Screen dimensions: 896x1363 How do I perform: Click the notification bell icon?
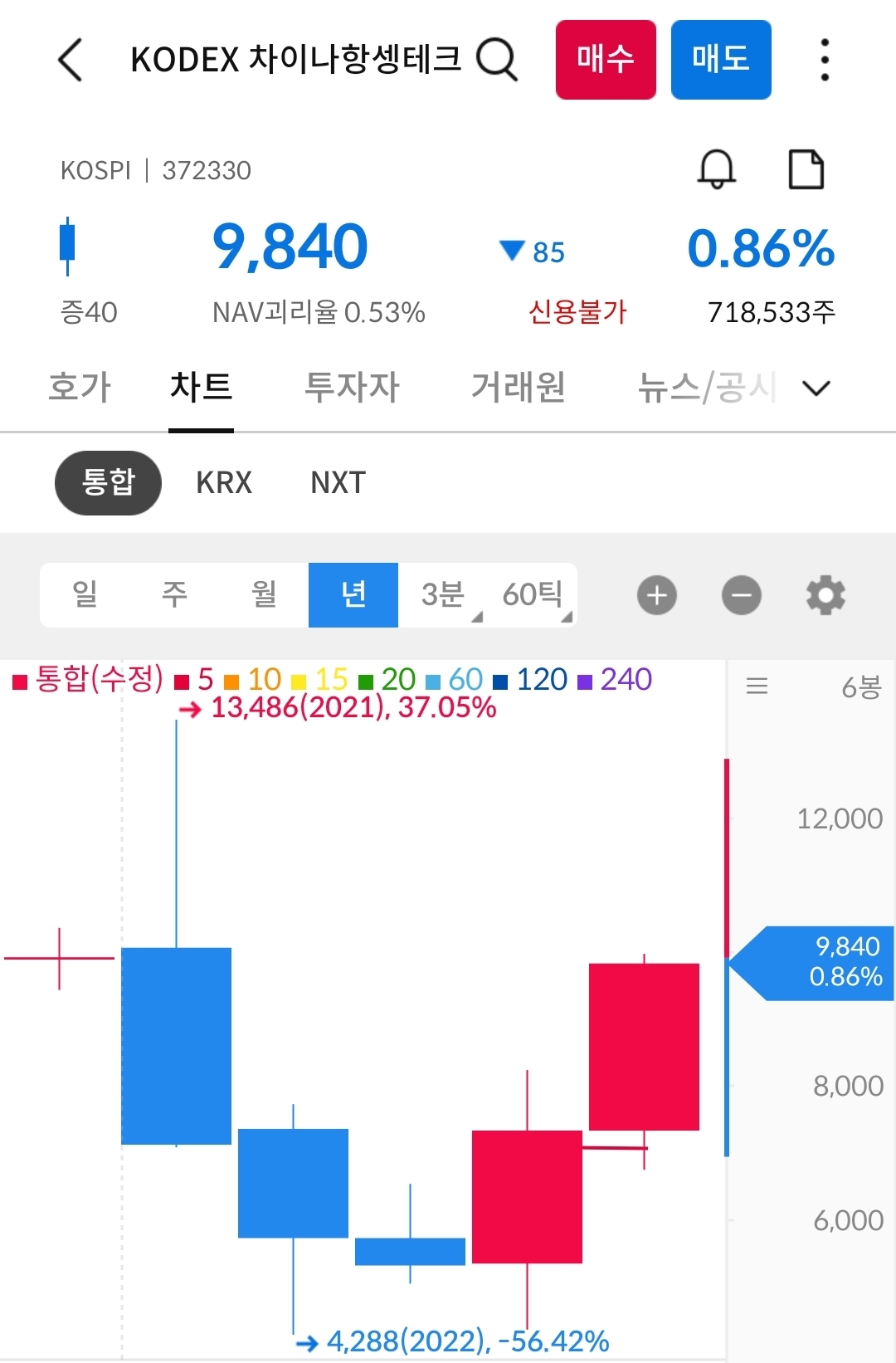pos(716,169)
